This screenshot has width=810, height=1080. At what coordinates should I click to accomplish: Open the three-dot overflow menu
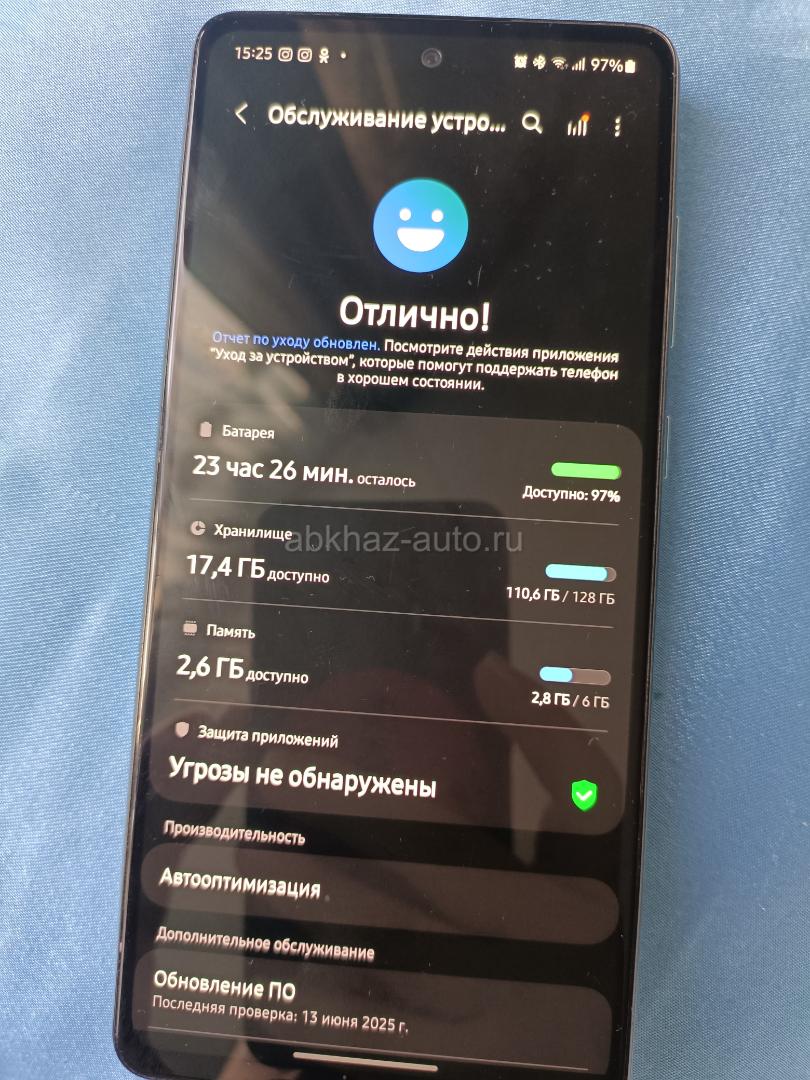click(x=617, y=126)
